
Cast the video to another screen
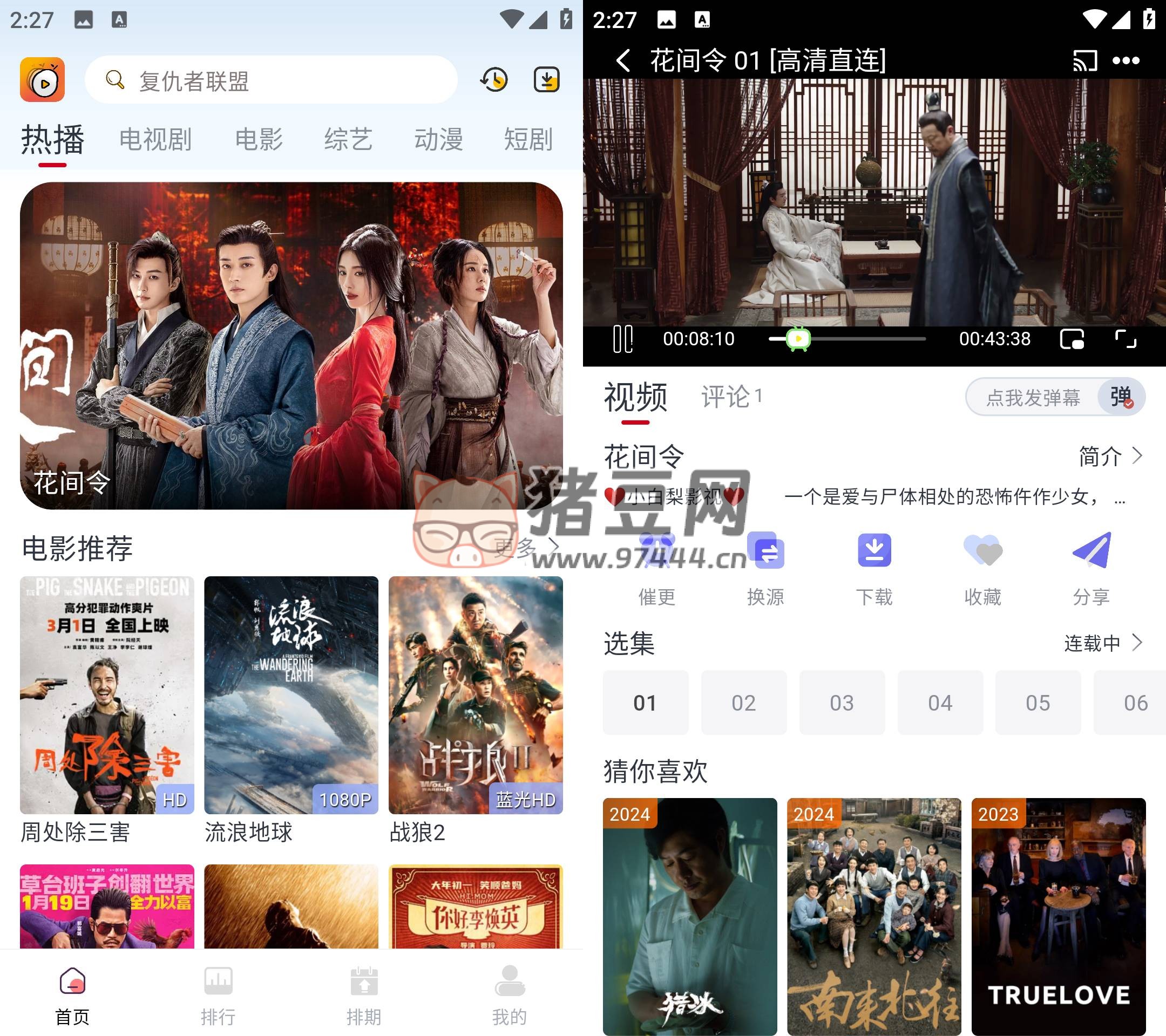coord(1084,60)
